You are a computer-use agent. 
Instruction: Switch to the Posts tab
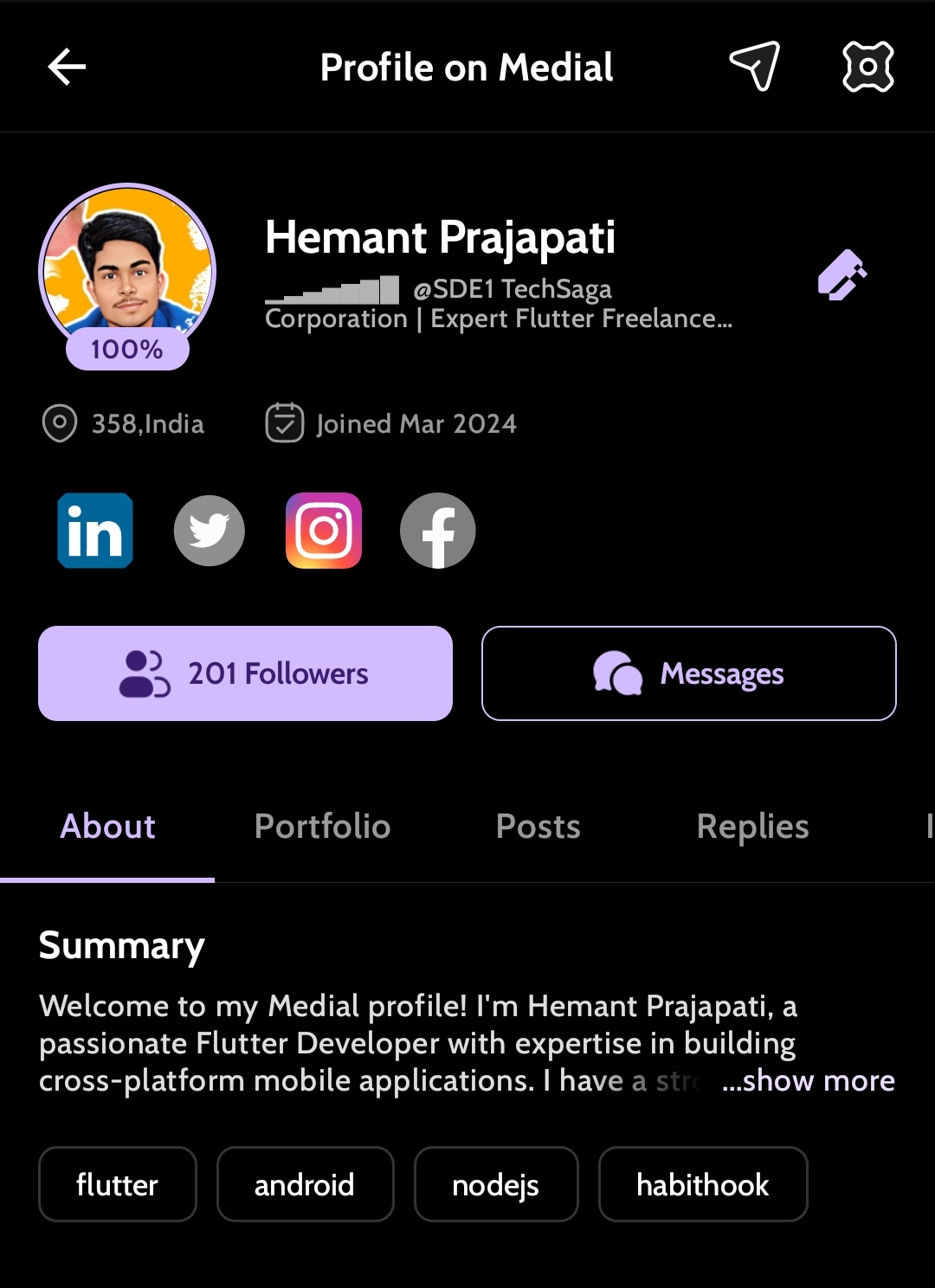pos(538,827)
